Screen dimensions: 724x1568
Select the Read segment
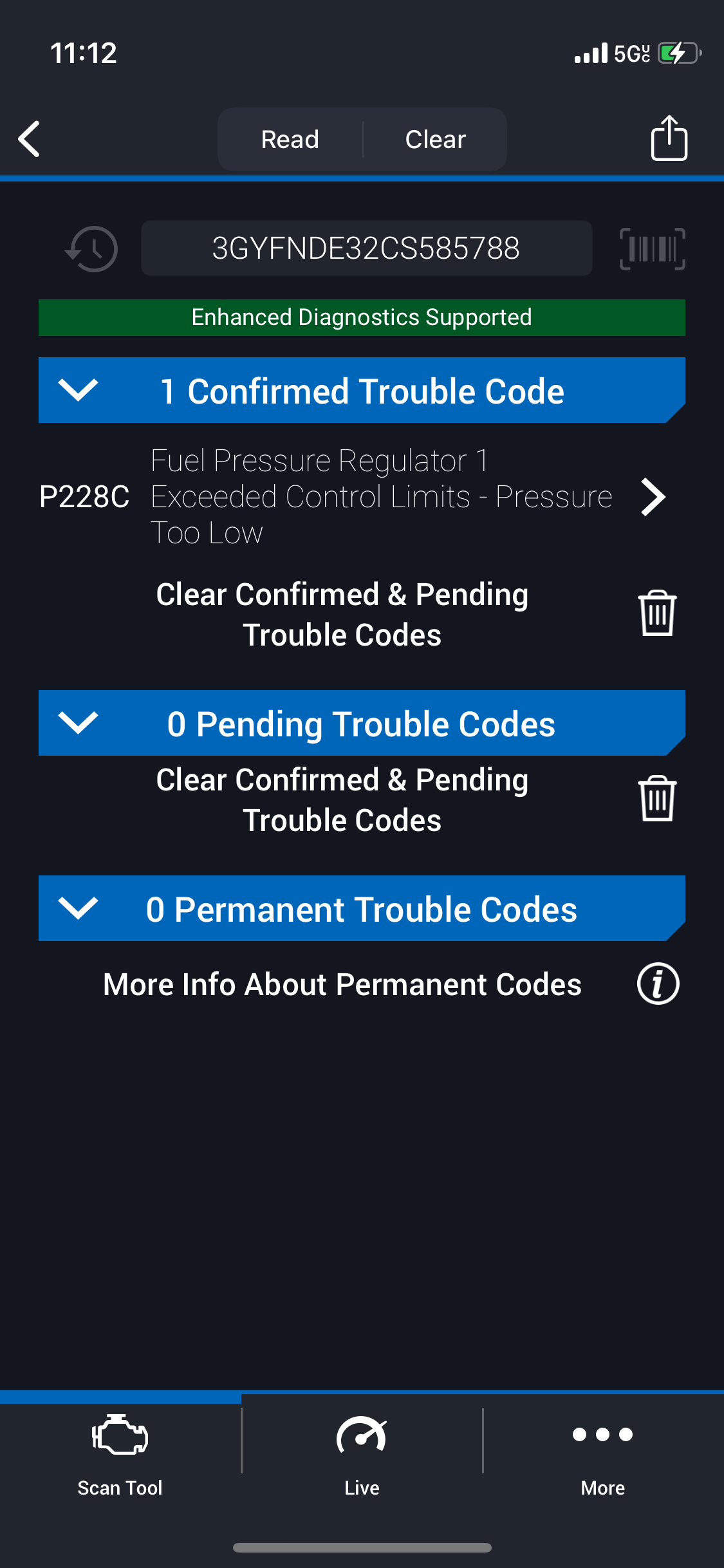290,140
